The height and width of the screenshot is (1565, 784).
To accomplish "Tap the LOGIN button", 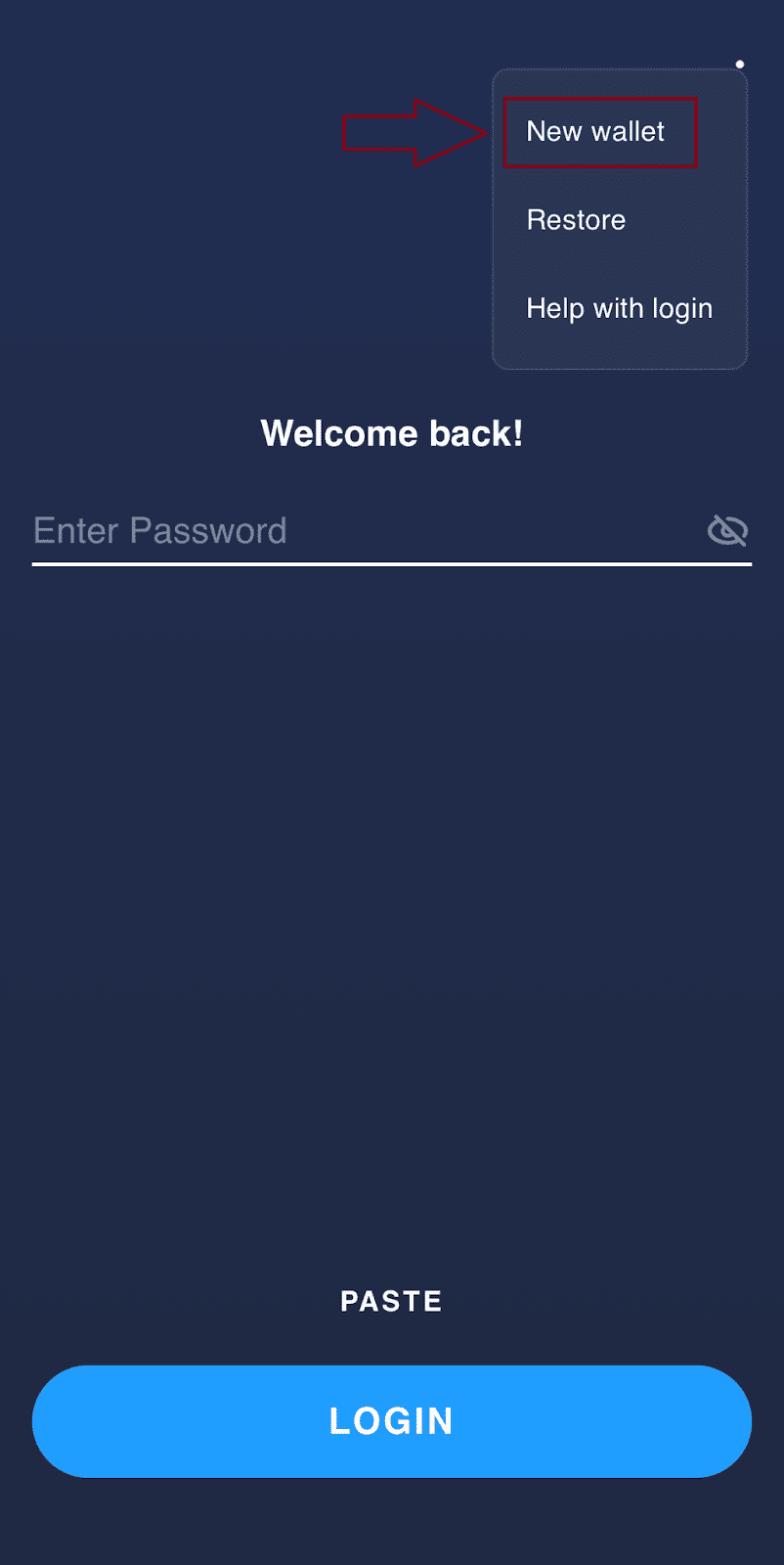I will pyautogui.click(x=391, y=1420).
